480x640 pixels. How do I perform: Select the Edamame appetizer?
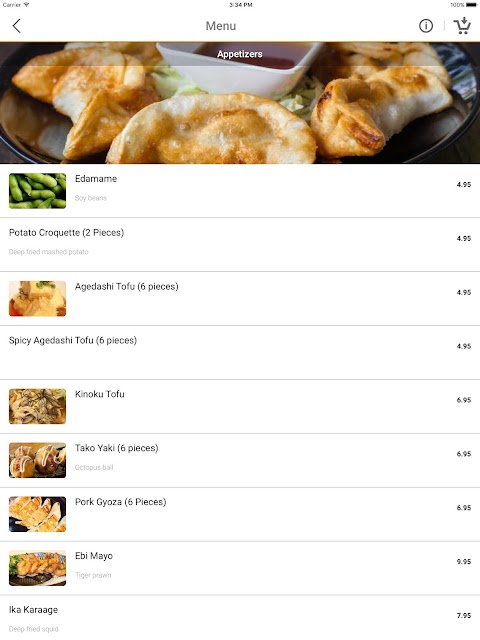click(x=240, y=191)
